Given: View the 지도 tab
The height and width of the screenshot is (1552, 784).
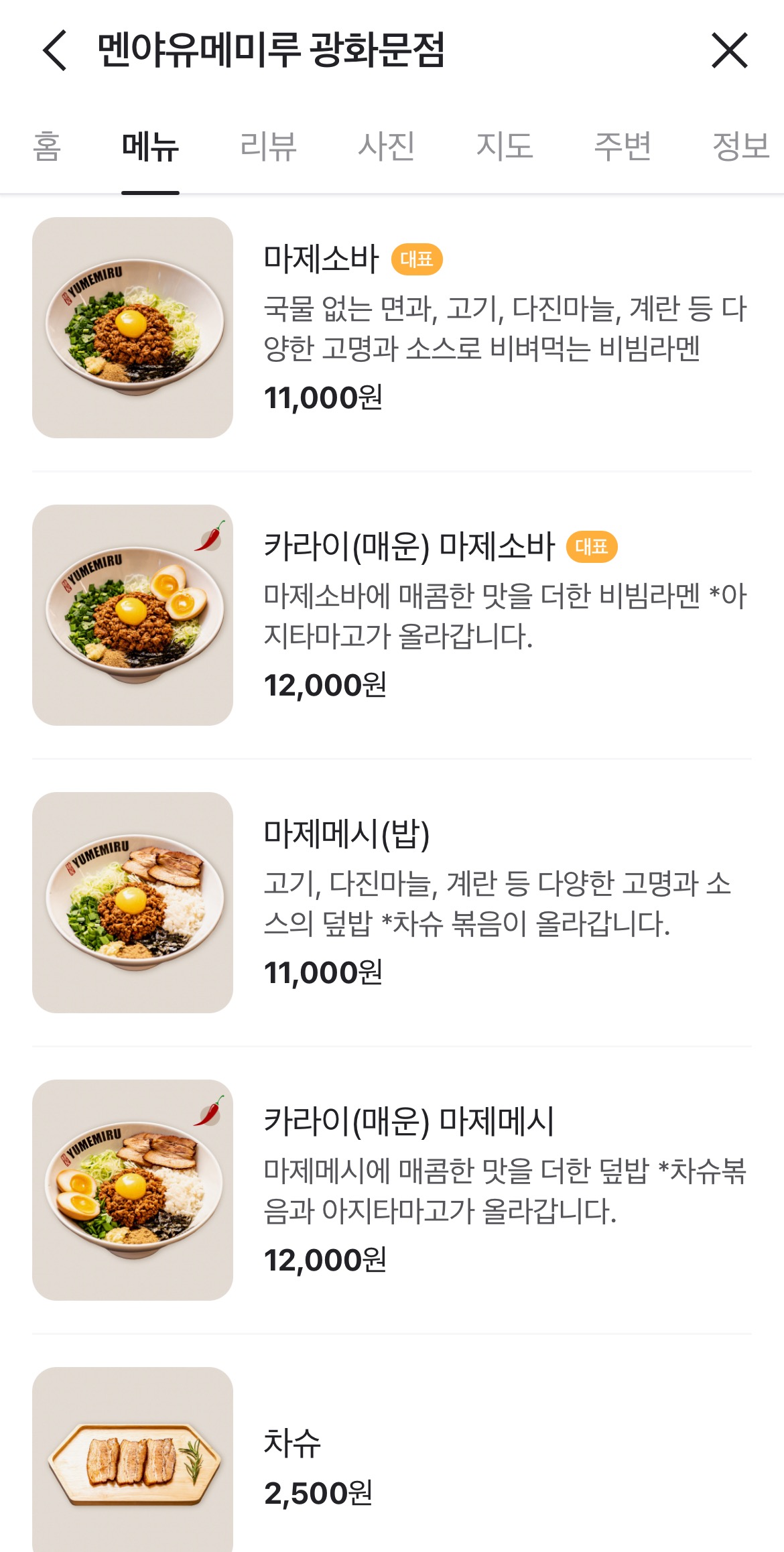Looking at the screenshot, I should [x=504, y=146].
